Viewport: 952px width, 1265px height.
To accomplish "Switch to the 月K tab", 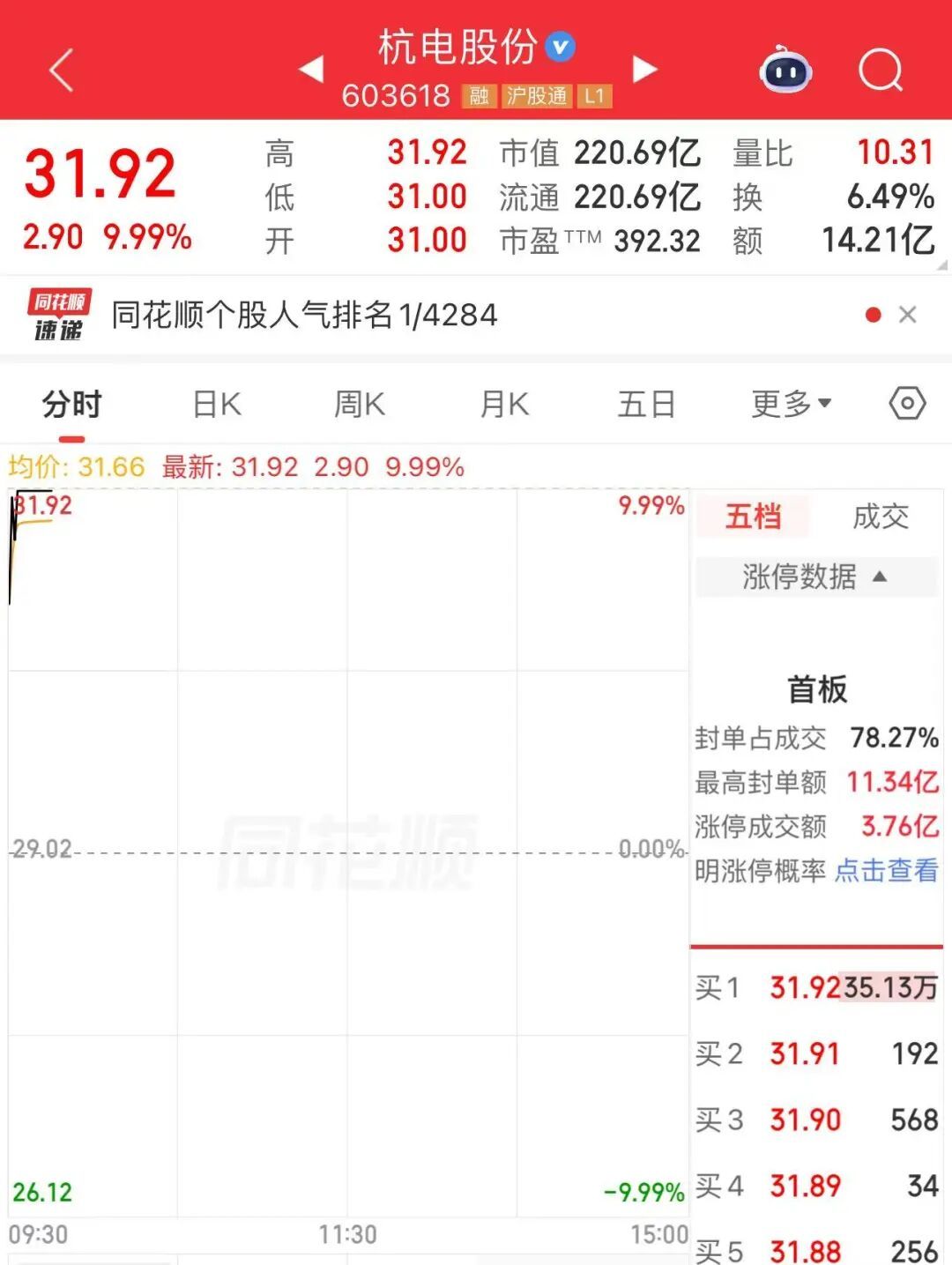I will (x=504, y=405).
